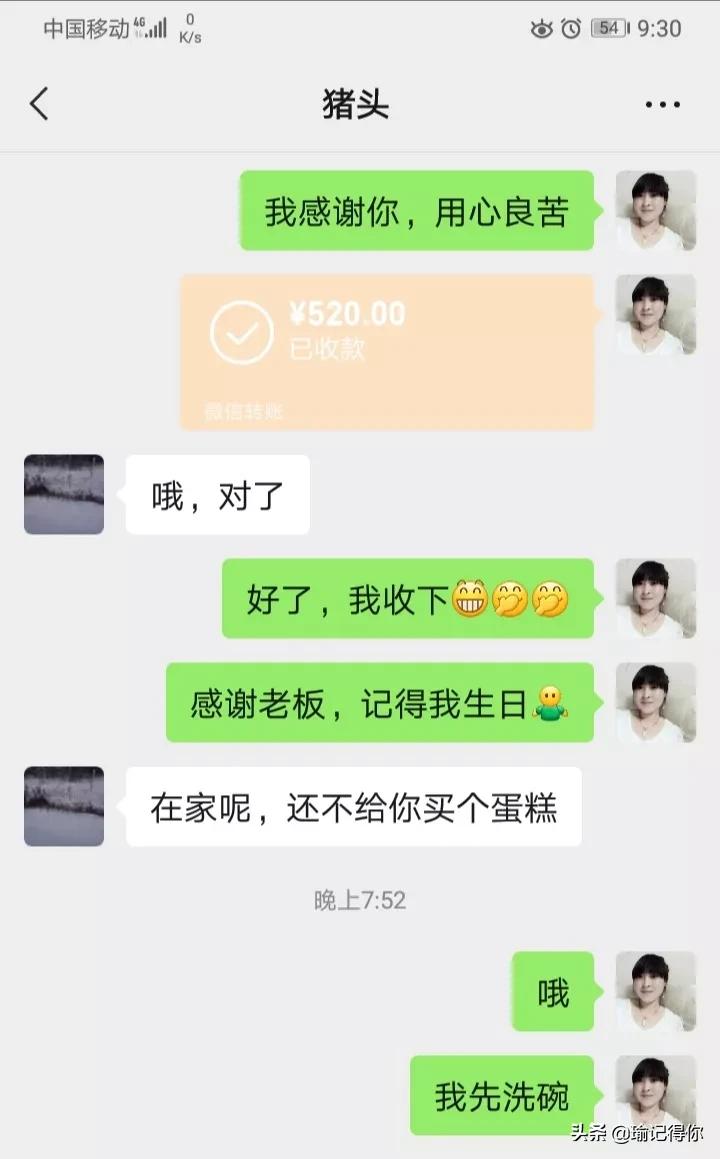Viewport: 720px width, 1159px height.
Task: Tap the green bubble 感谢老板，记得我生日
Action: (x=390, y=704)
